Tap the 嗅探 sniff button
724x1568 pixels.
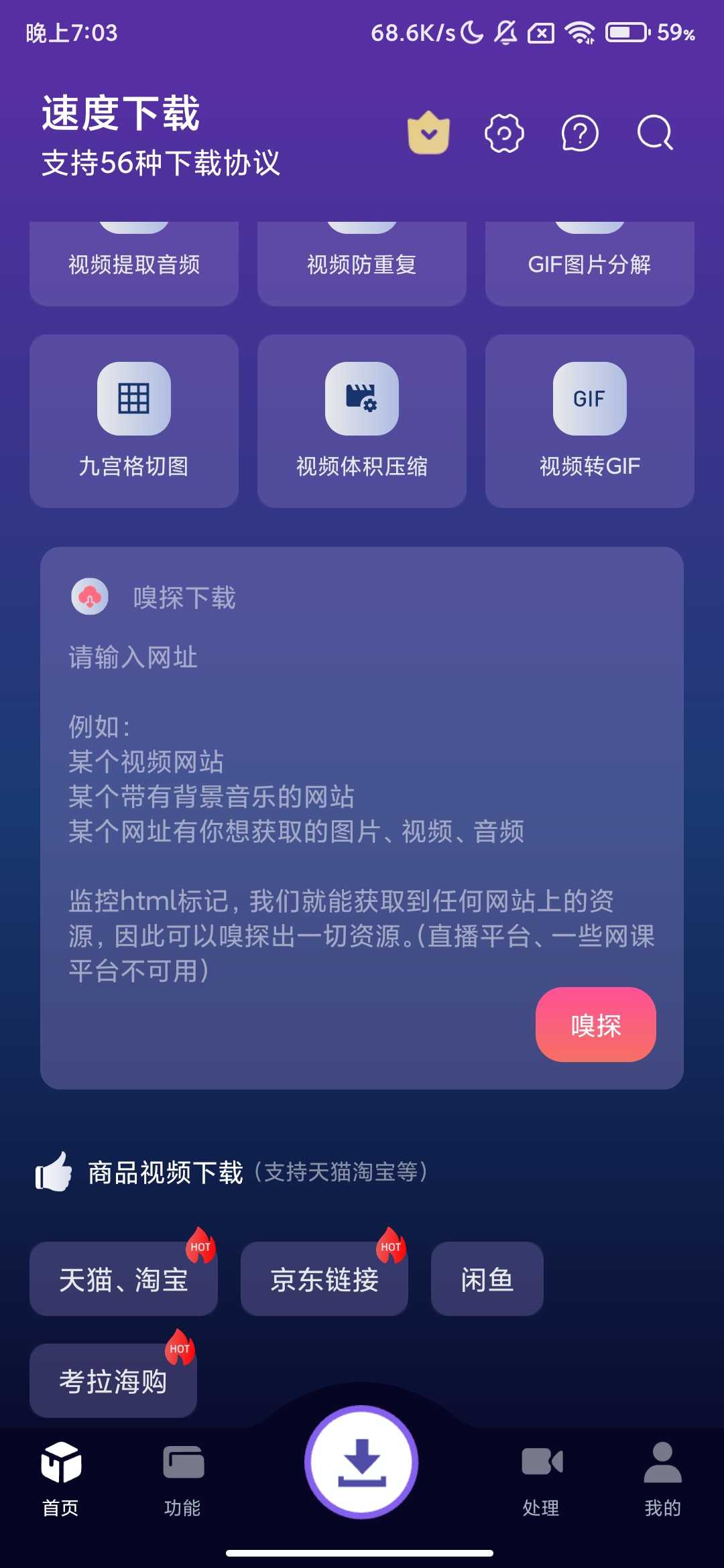(595, 1025)
